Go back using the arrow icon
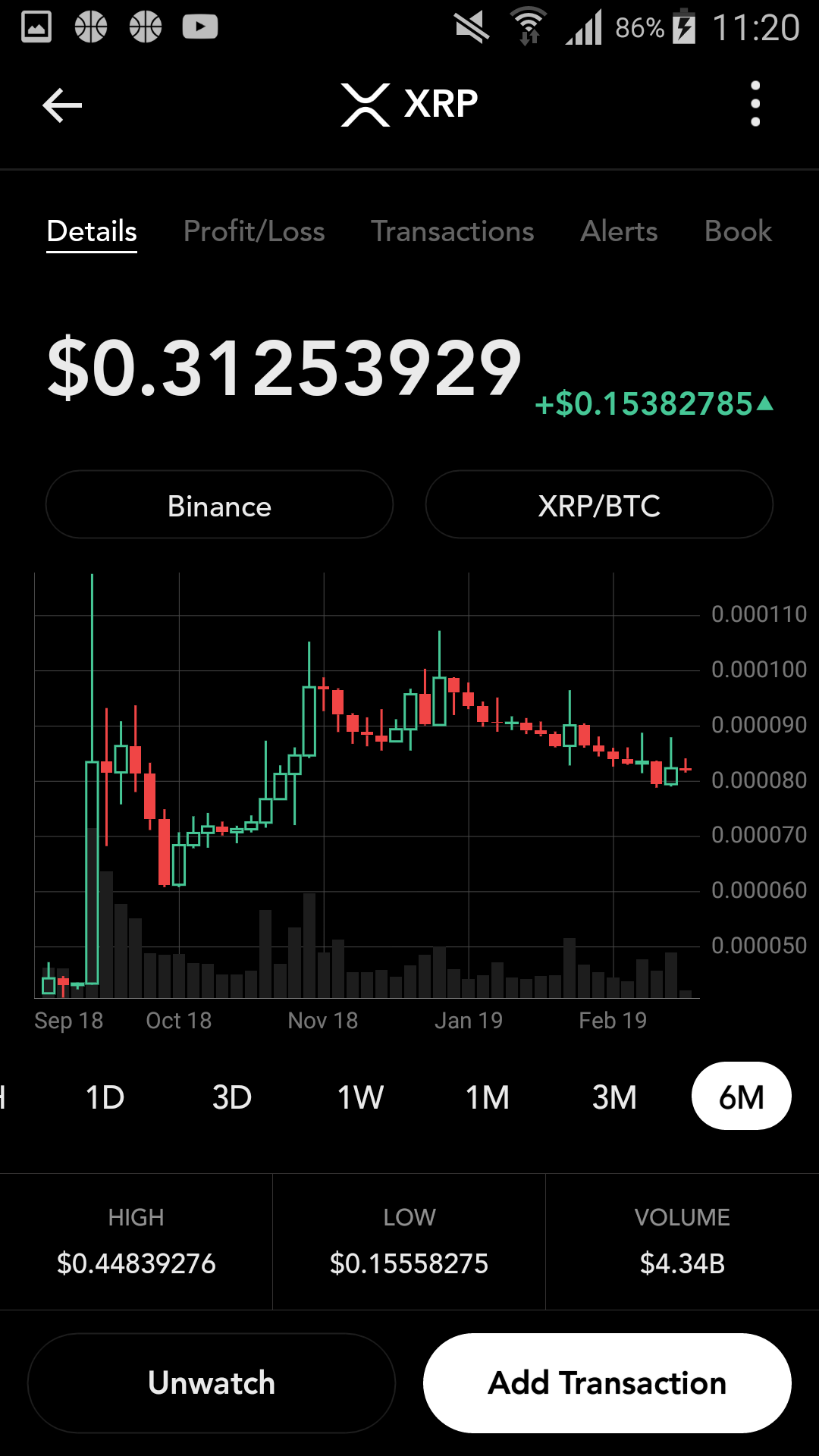Viewport: 819px width, 1456px height. pyautogui.click(x=62, y=105)
